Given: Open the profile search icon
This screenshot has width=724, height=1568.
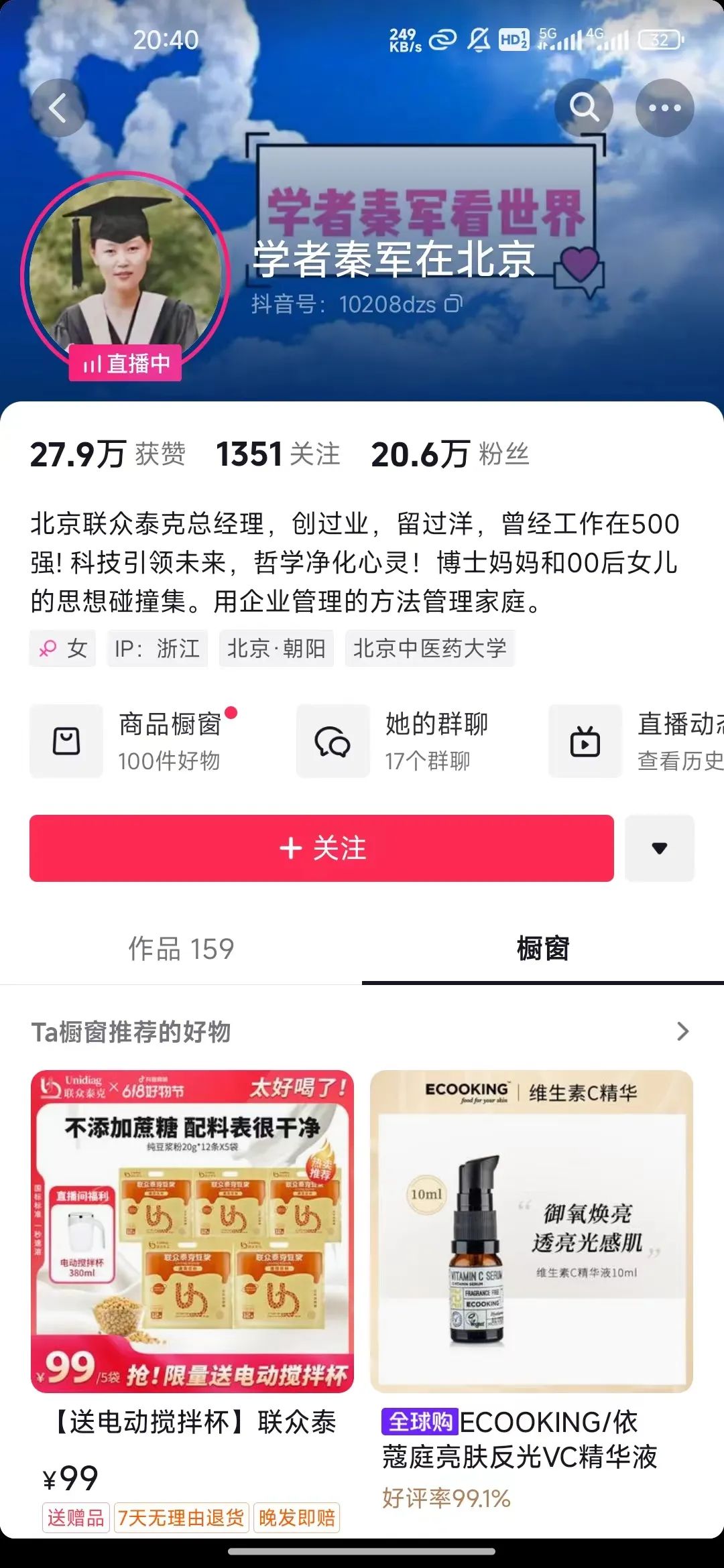Looking at the screenshot, I should [584, 108].
